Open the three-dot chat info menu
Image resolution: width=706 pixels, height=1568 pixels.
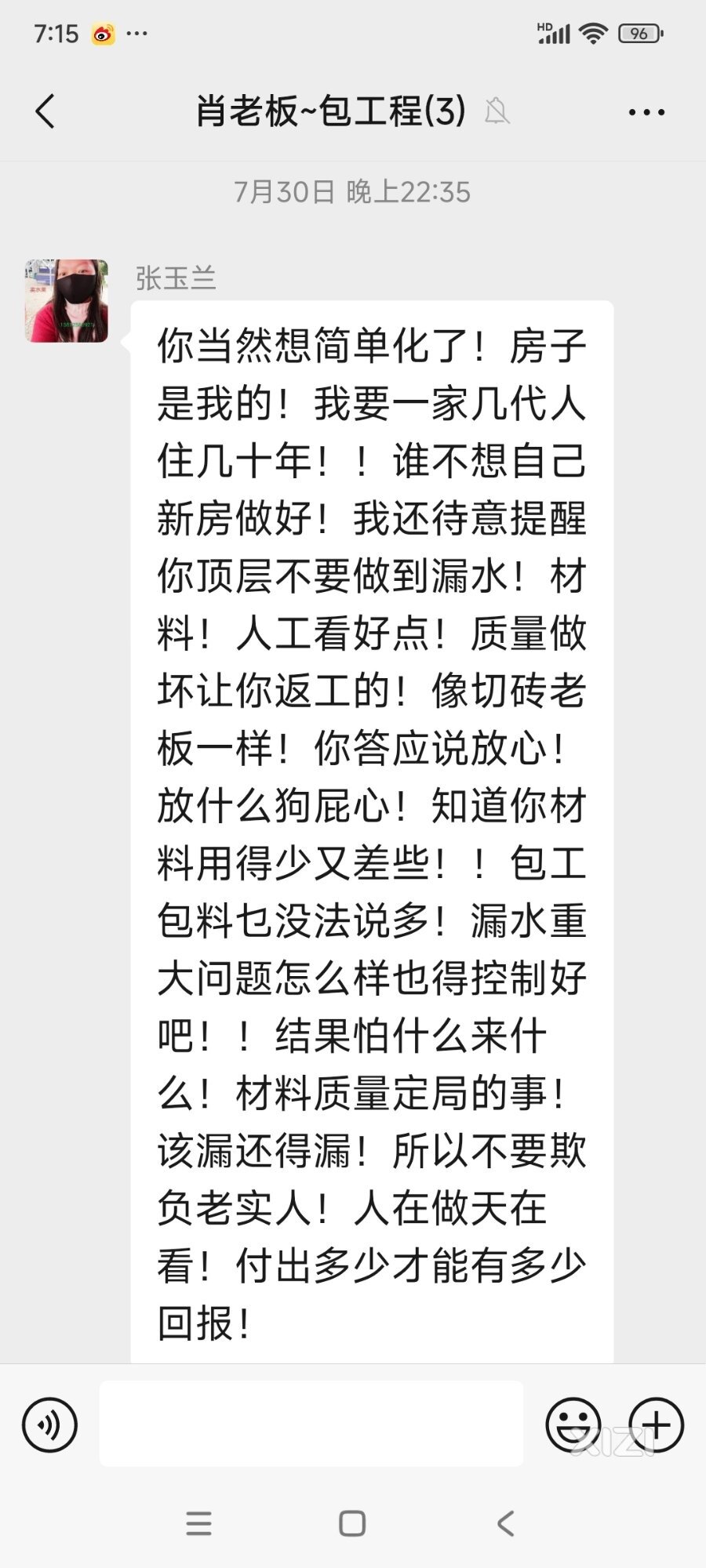click(646, 112)
